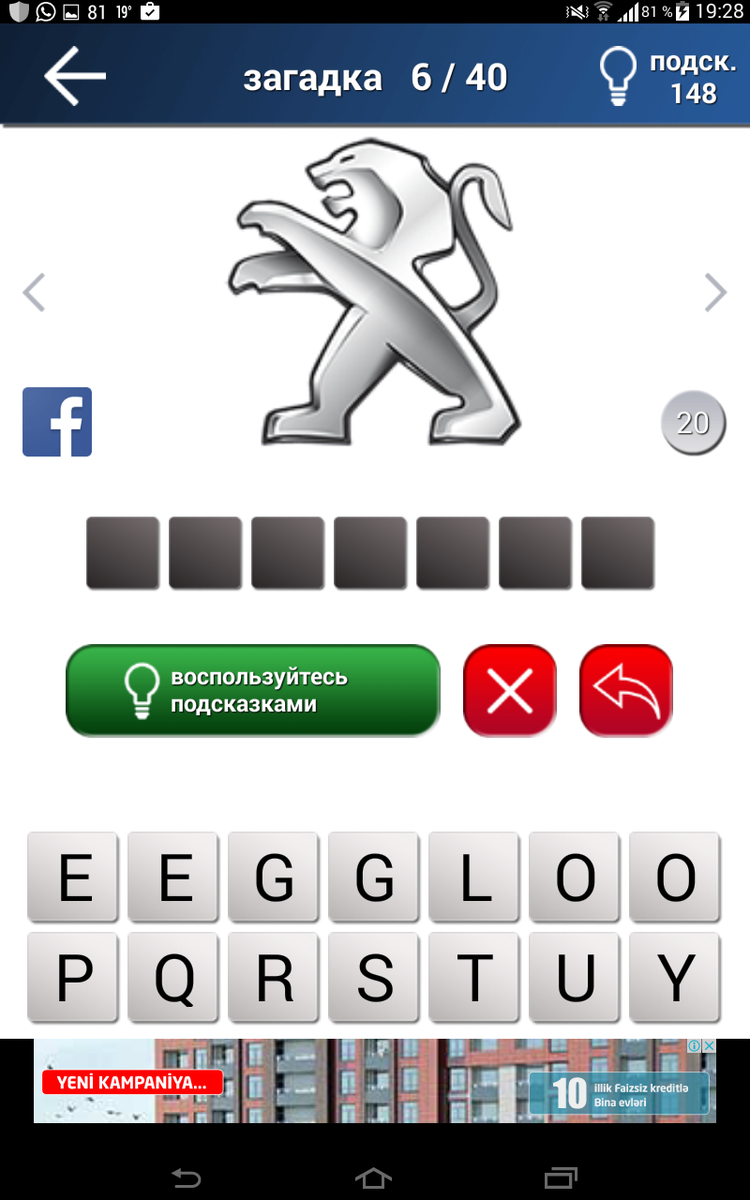Open the YENI KAMPANIYA ad banner
The height and width of the screenshot is (1200, 750).
(132, 1082)
